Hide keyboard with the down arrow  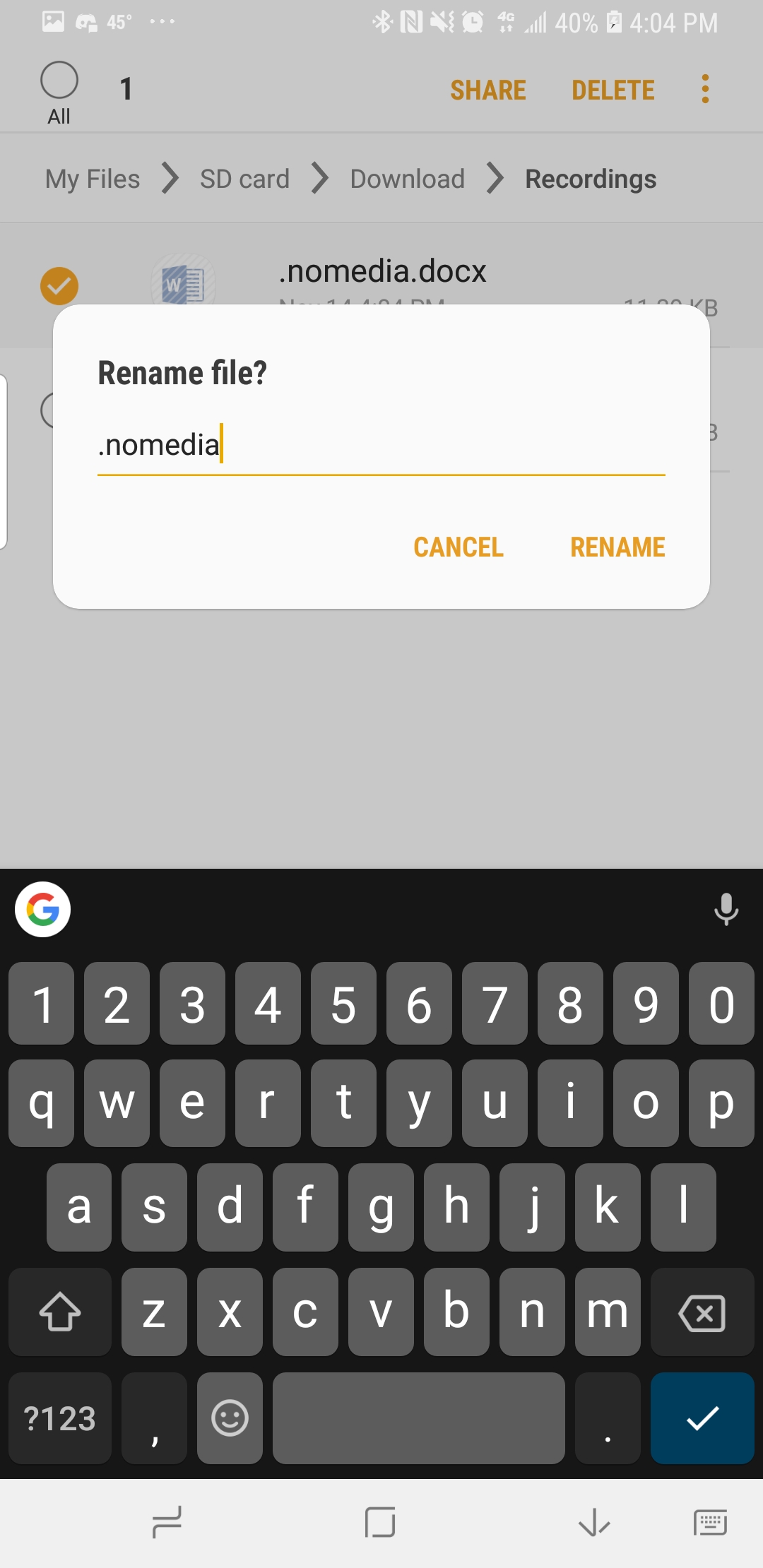[x=593, y=1523]
